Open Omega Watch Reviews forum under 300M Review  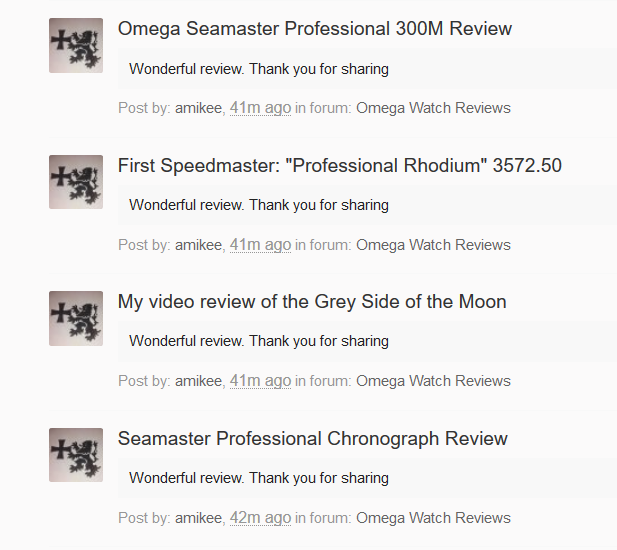pyautogui.click(x=433, y=108)
